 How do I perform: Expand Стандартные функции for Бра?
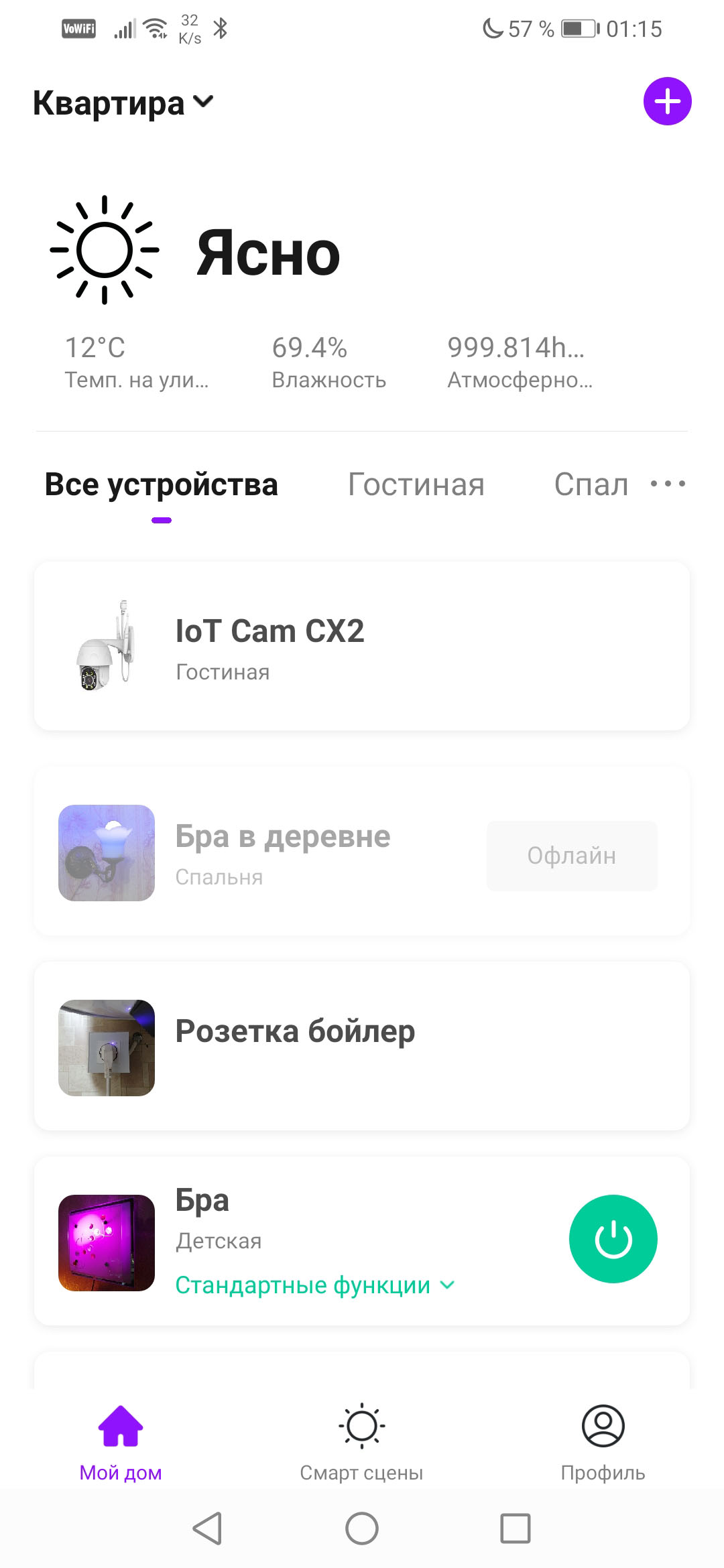click(315, 1285)
